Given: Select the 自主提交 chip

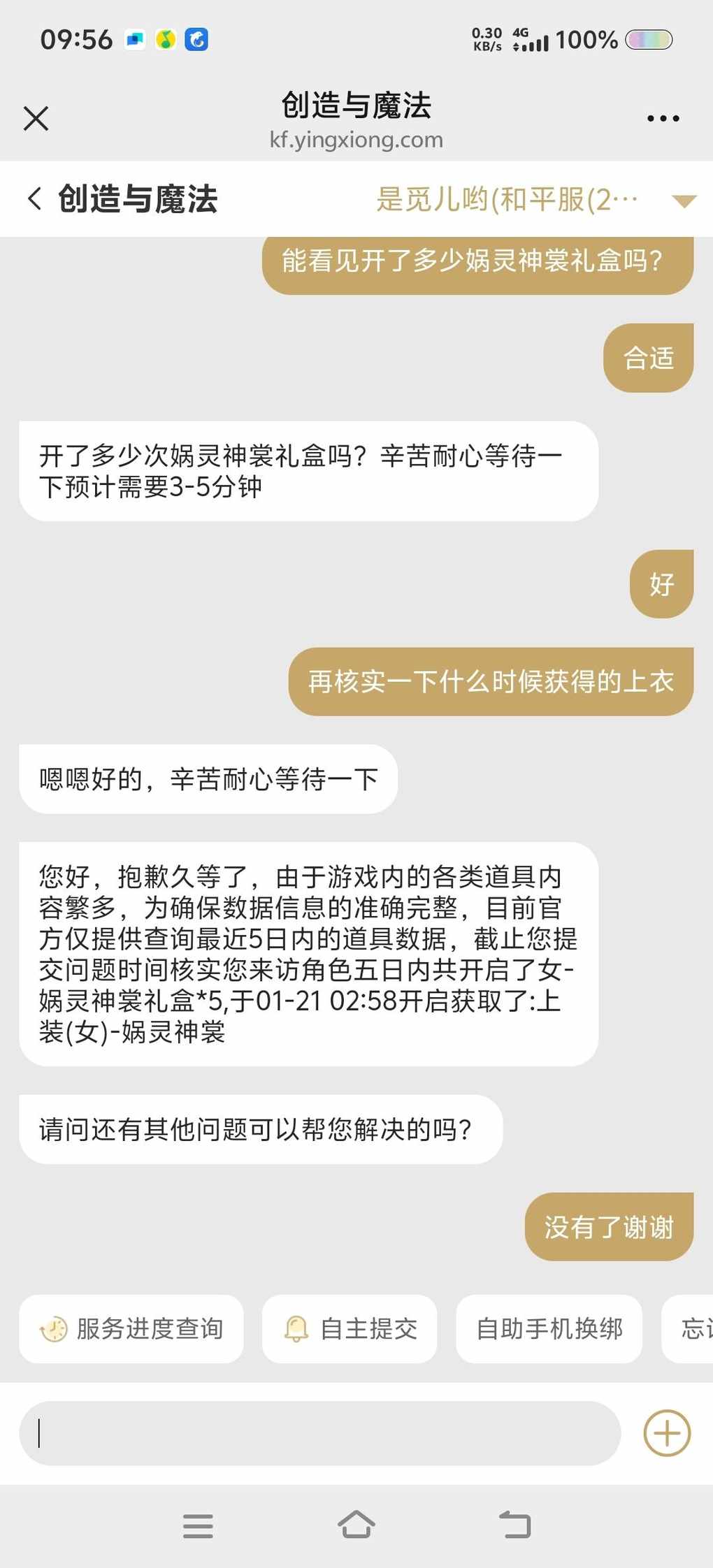Looking at the screenshot, I should point(350,1328).
